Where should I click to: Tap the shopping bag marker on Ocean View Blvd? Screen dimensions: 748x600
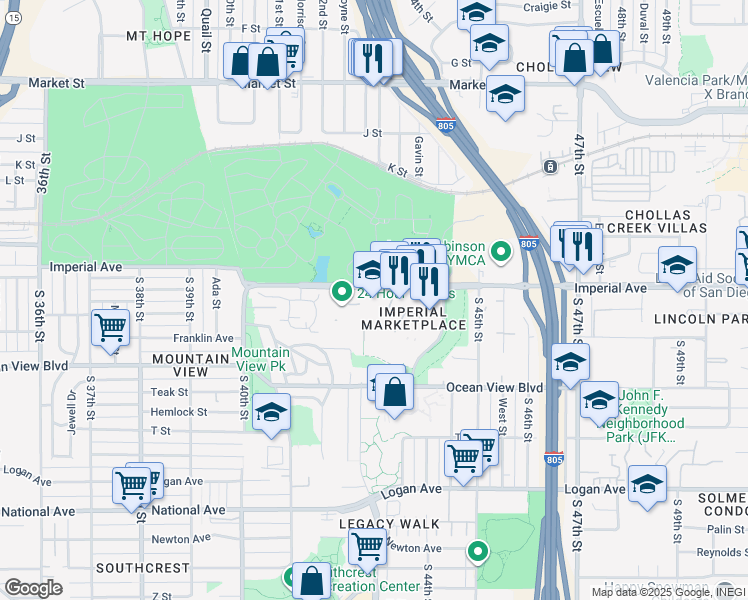tap(395, 394)
